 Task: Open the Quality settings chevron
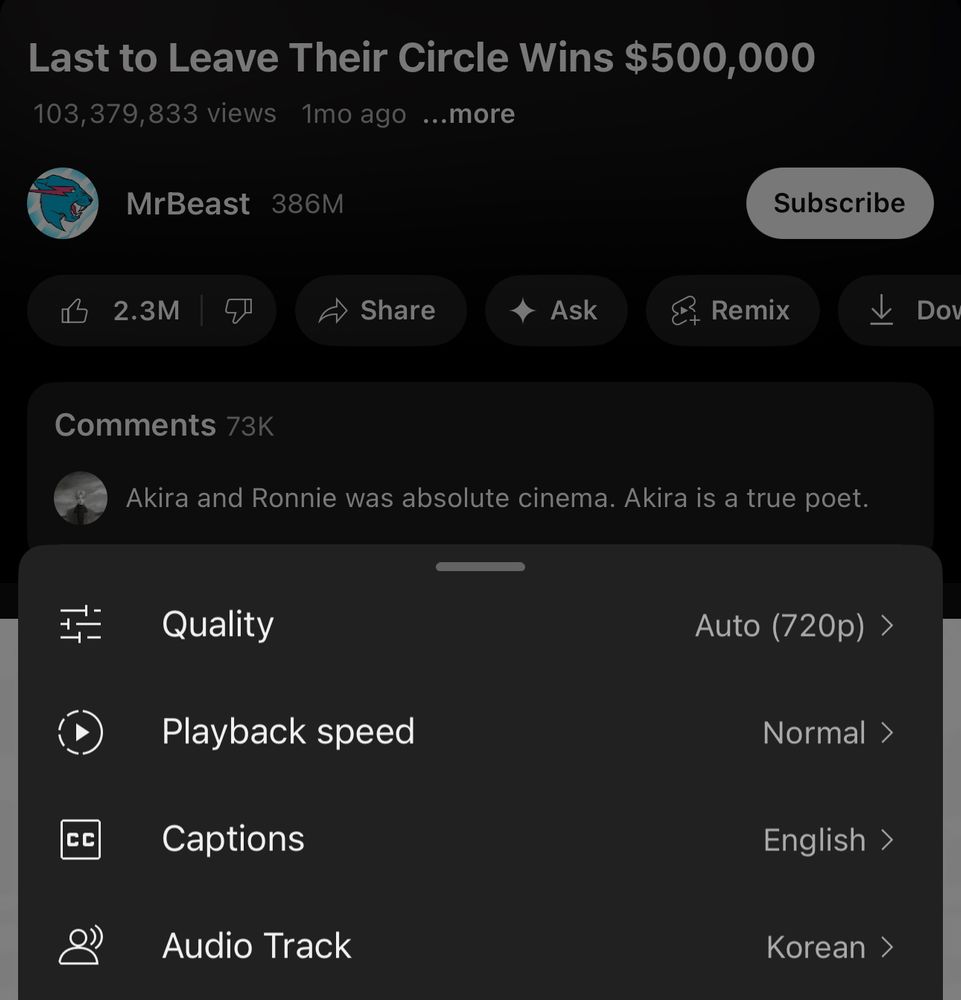[888, 625]
